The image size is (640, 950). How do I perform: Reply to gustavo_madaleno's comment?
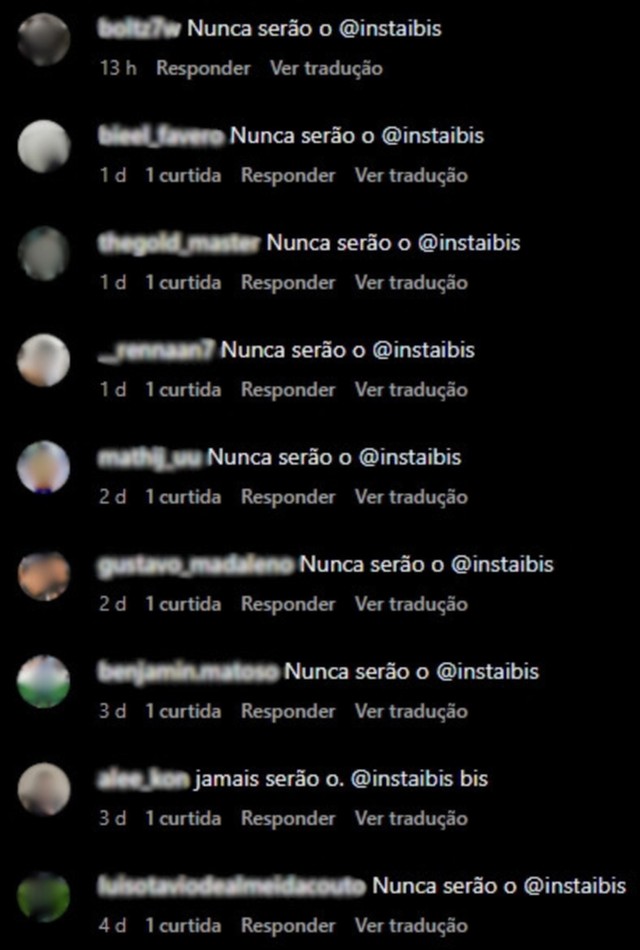click(288, 603)
